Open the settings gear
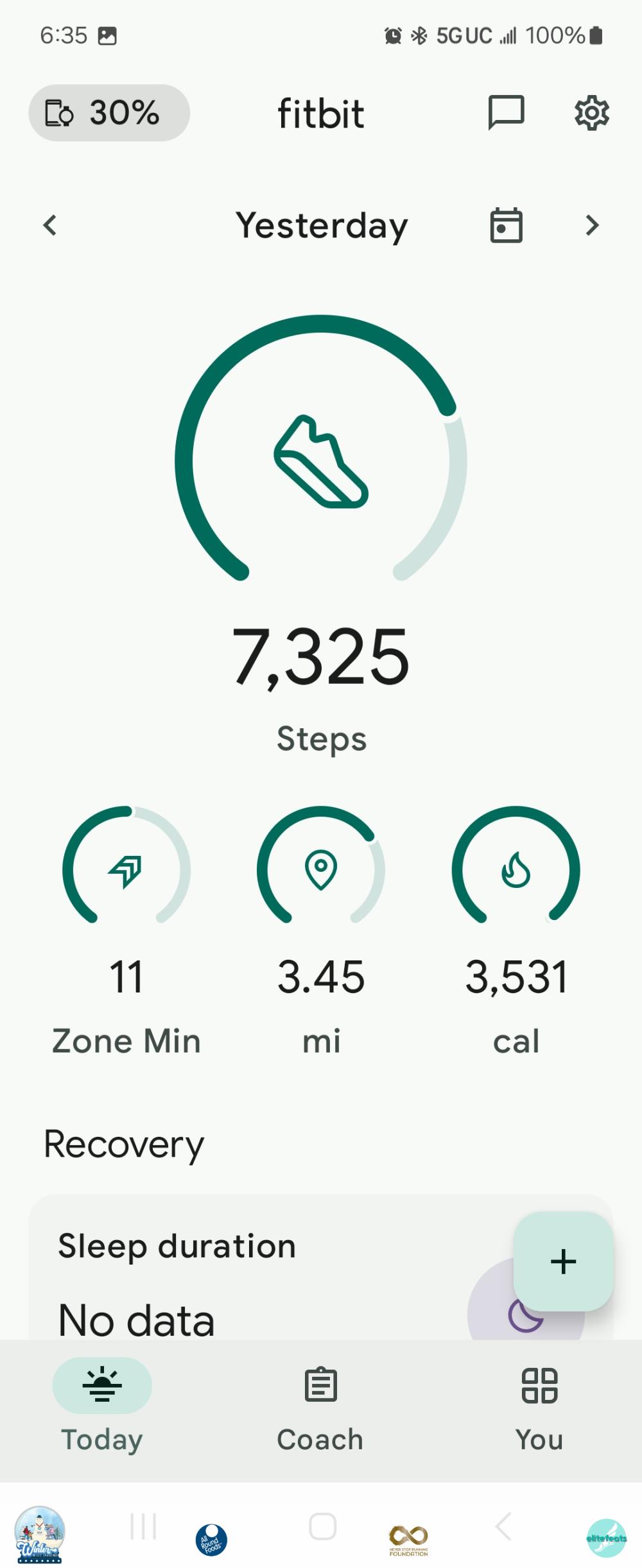Image resolution: width=642 pixels, height=1568 pixels. [x=591, y=113]
